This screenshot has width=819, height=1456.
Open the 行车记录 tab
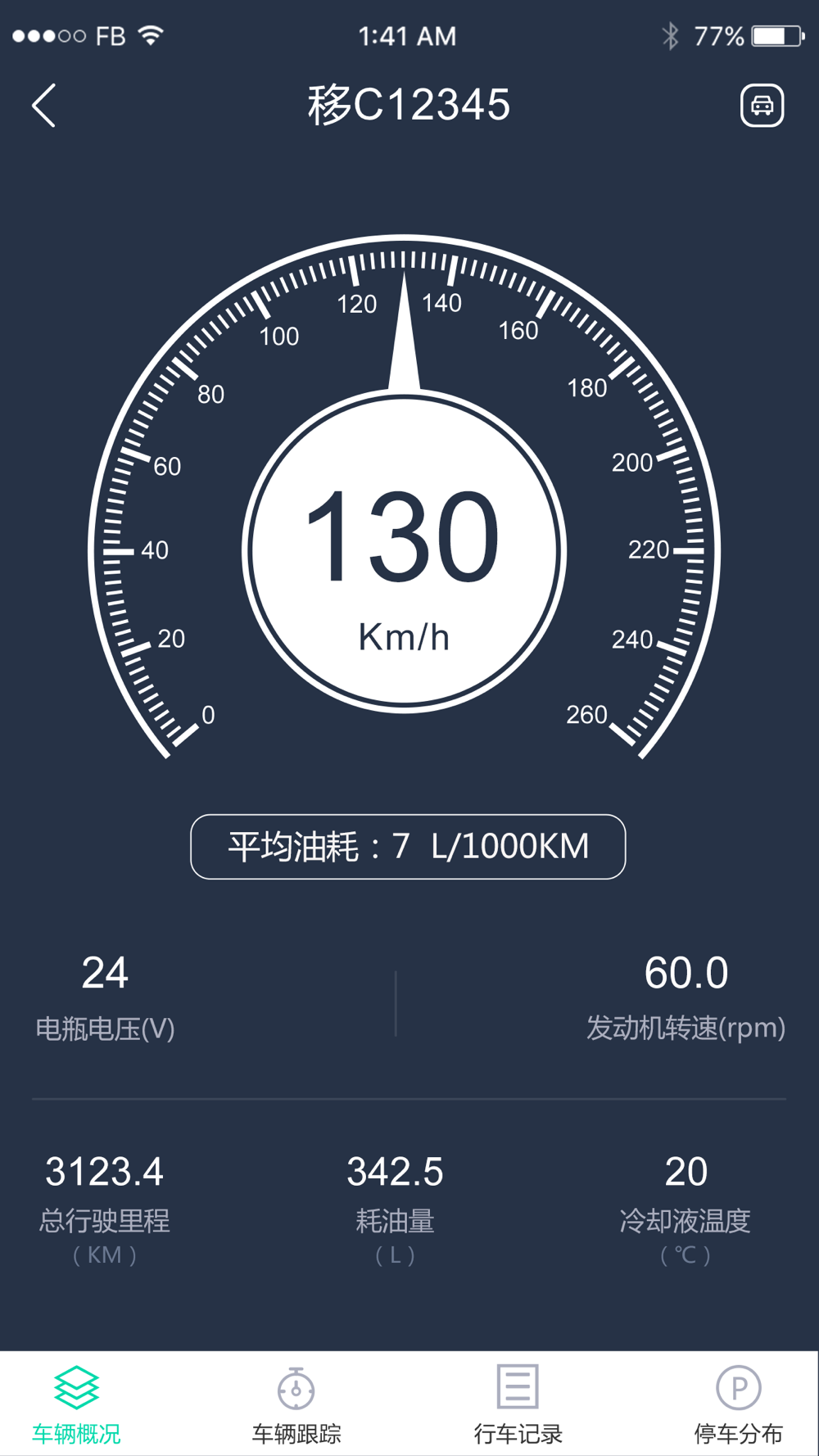[x=518, y=1404]
